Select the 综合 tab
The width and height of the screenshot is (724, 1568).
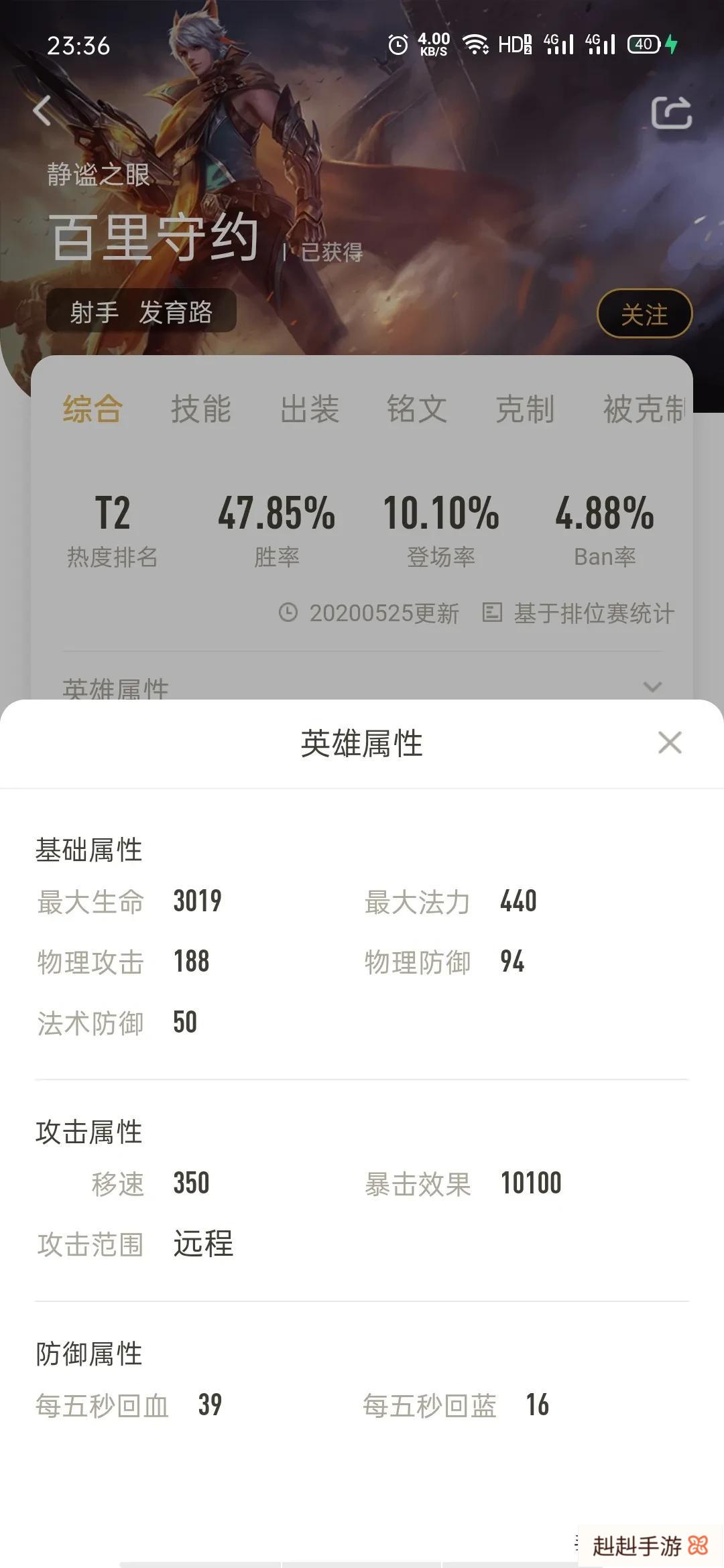click(x=93, y=409)
